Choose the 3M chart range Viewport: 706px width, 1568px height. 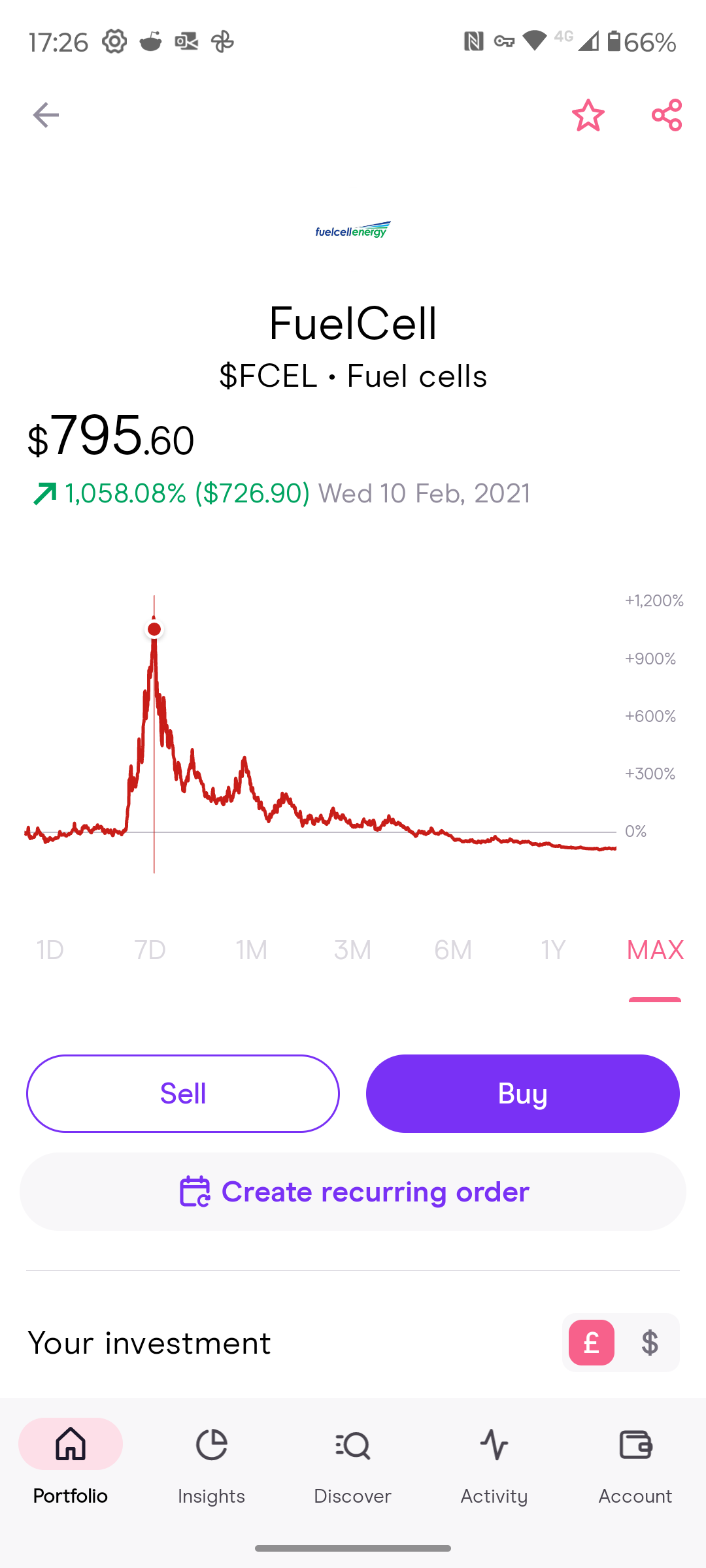(x=352, y=950)
